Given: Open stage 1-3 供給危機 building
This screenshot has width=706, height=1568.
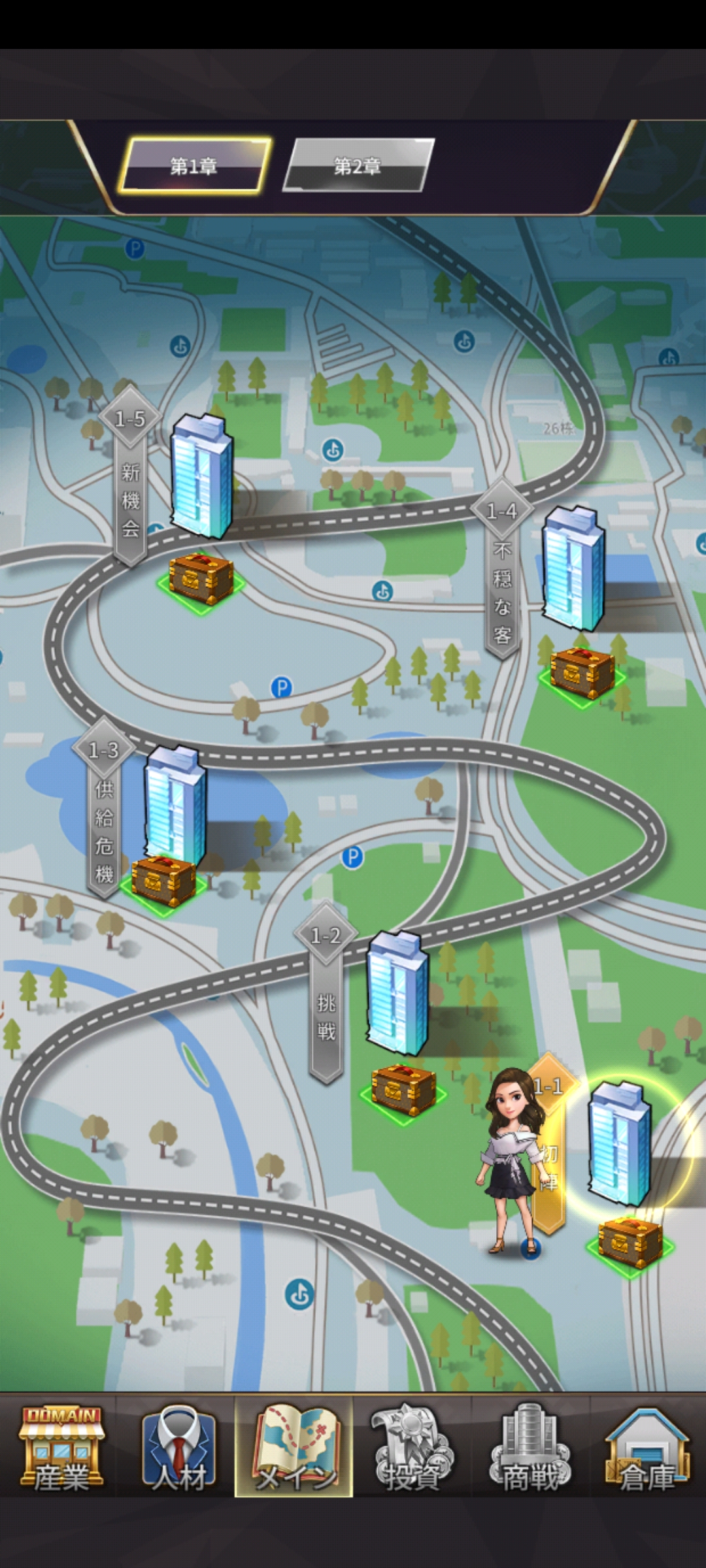Looking at the screenshot, I should click(x=175, y=805).
